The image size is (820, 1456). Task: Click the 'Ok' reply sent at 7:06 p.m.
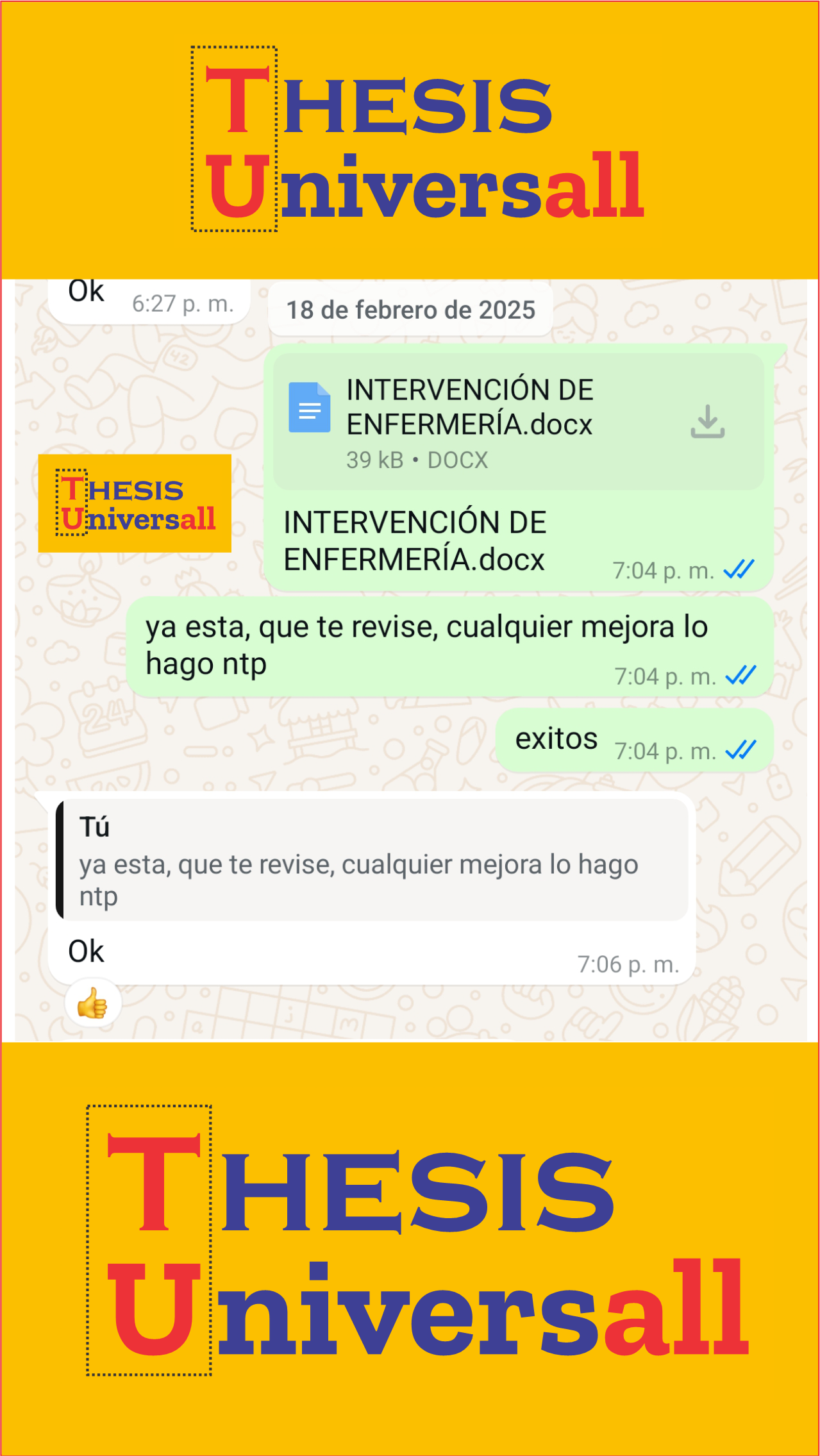87,952
